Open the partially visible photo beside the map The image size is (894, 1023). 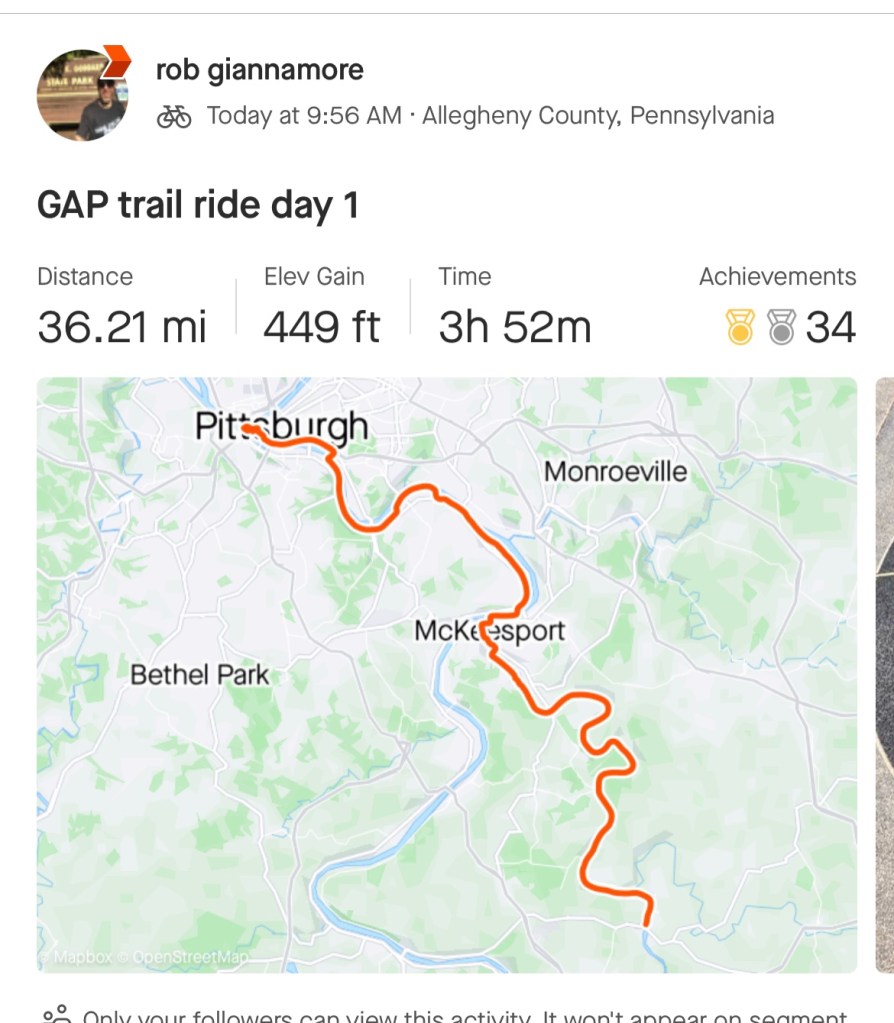pos(884,674)
